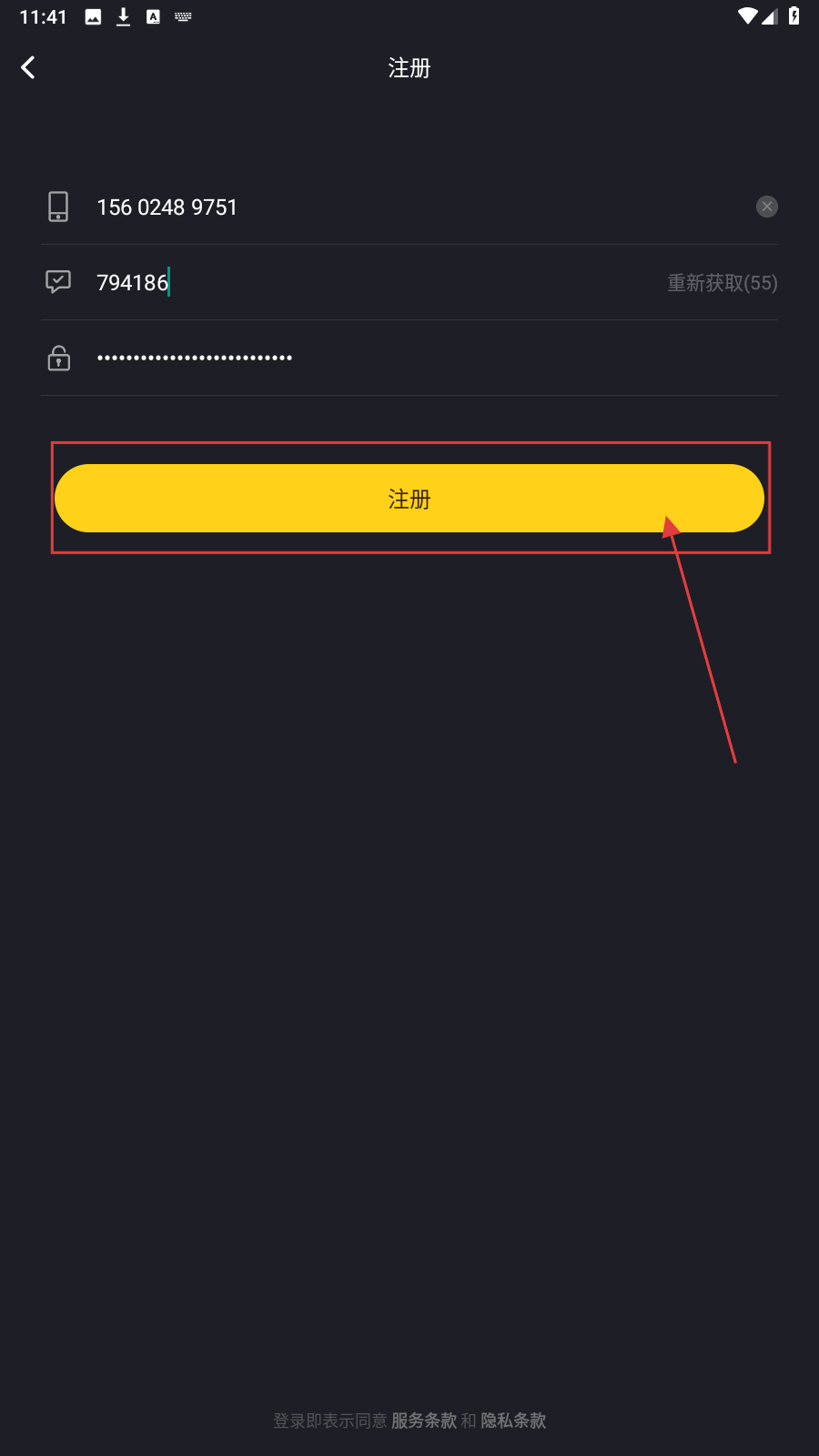Open the 隐私条款 link
Screen dimensions: 819x1456
coord(513,1421)
